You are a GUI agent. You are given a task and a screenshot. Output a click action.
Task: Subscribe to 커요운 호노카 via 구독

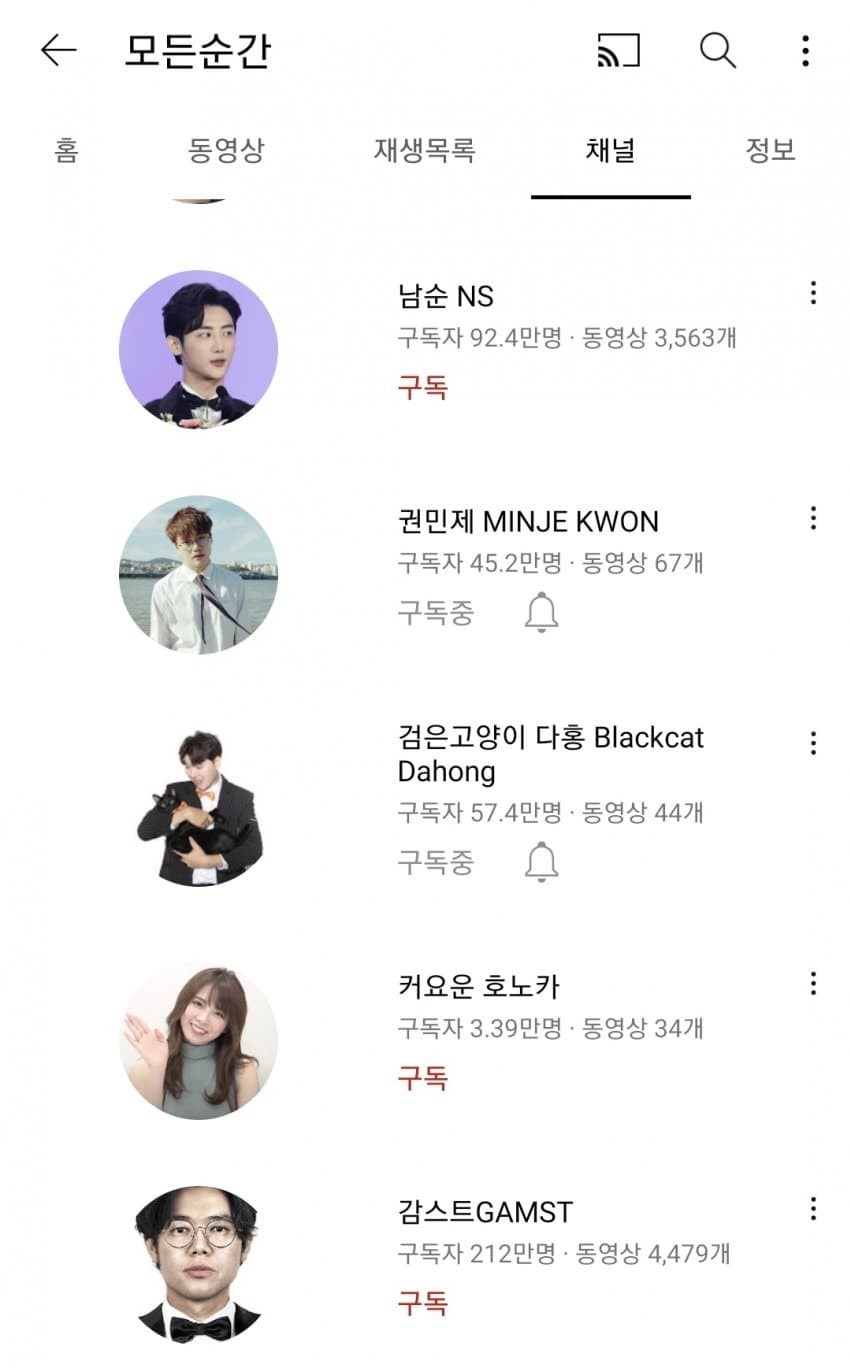point(423,1077)
